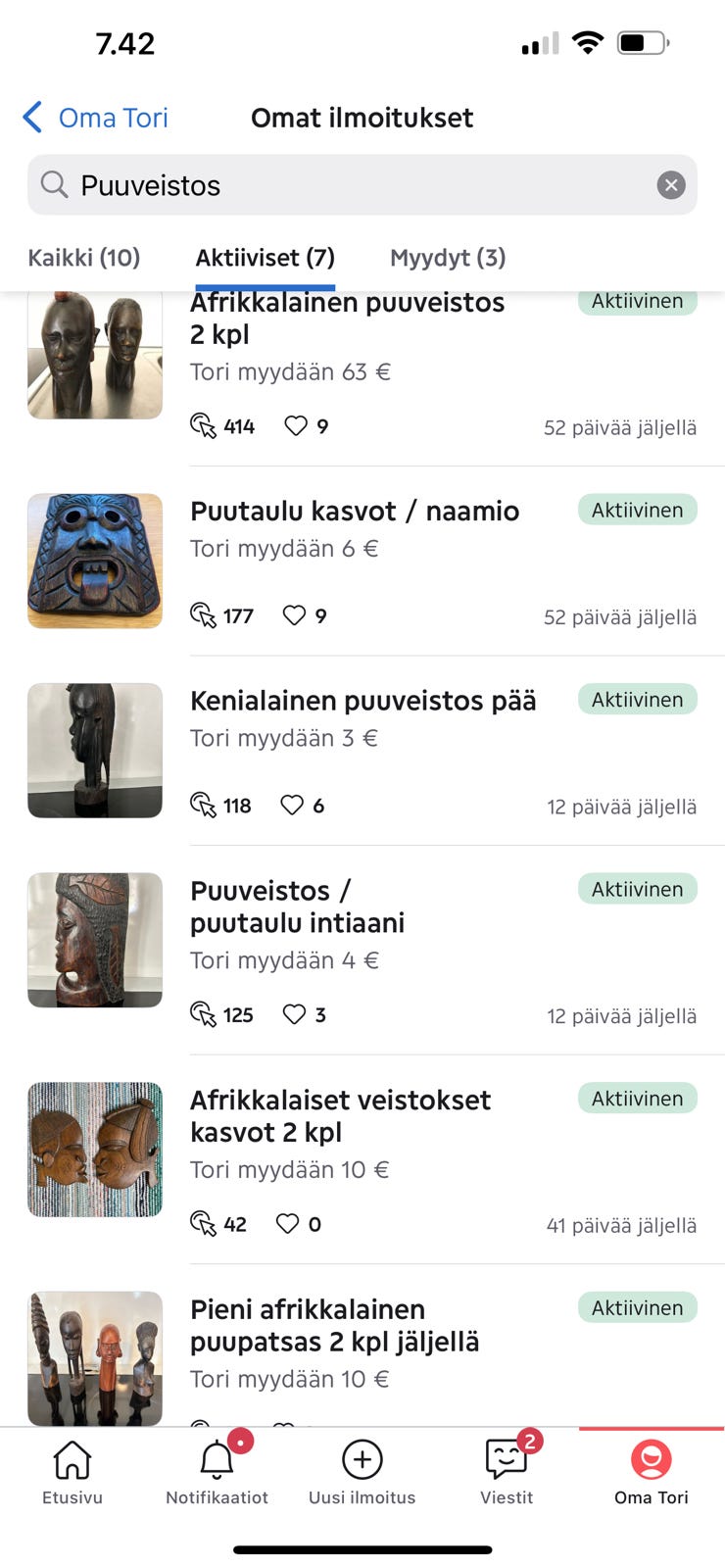Create a new listing with the Uusi ilmoitus plus icon
This screenshot has height=1568, width=725.
[362, 1460]
